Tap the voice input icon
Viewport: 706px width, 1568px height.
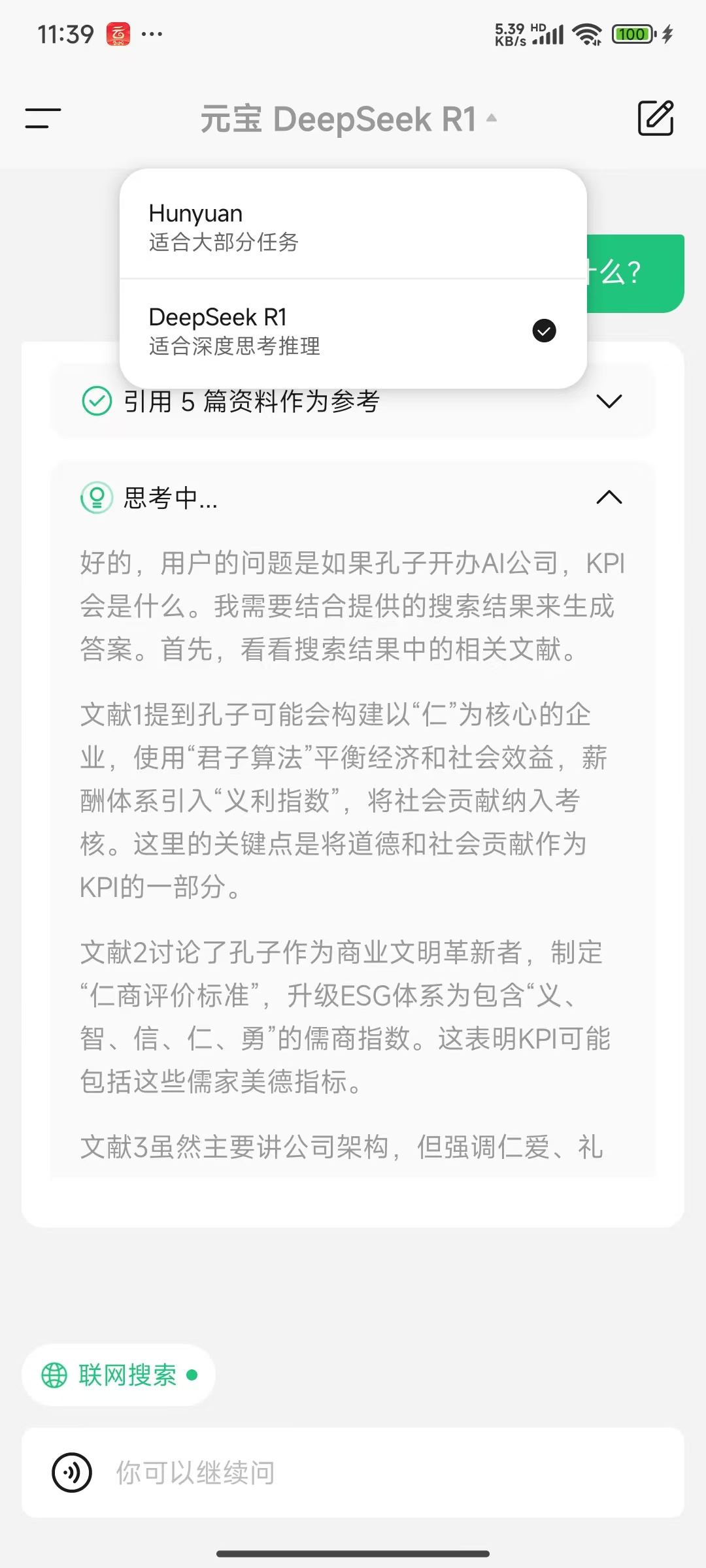point(72,1473)
